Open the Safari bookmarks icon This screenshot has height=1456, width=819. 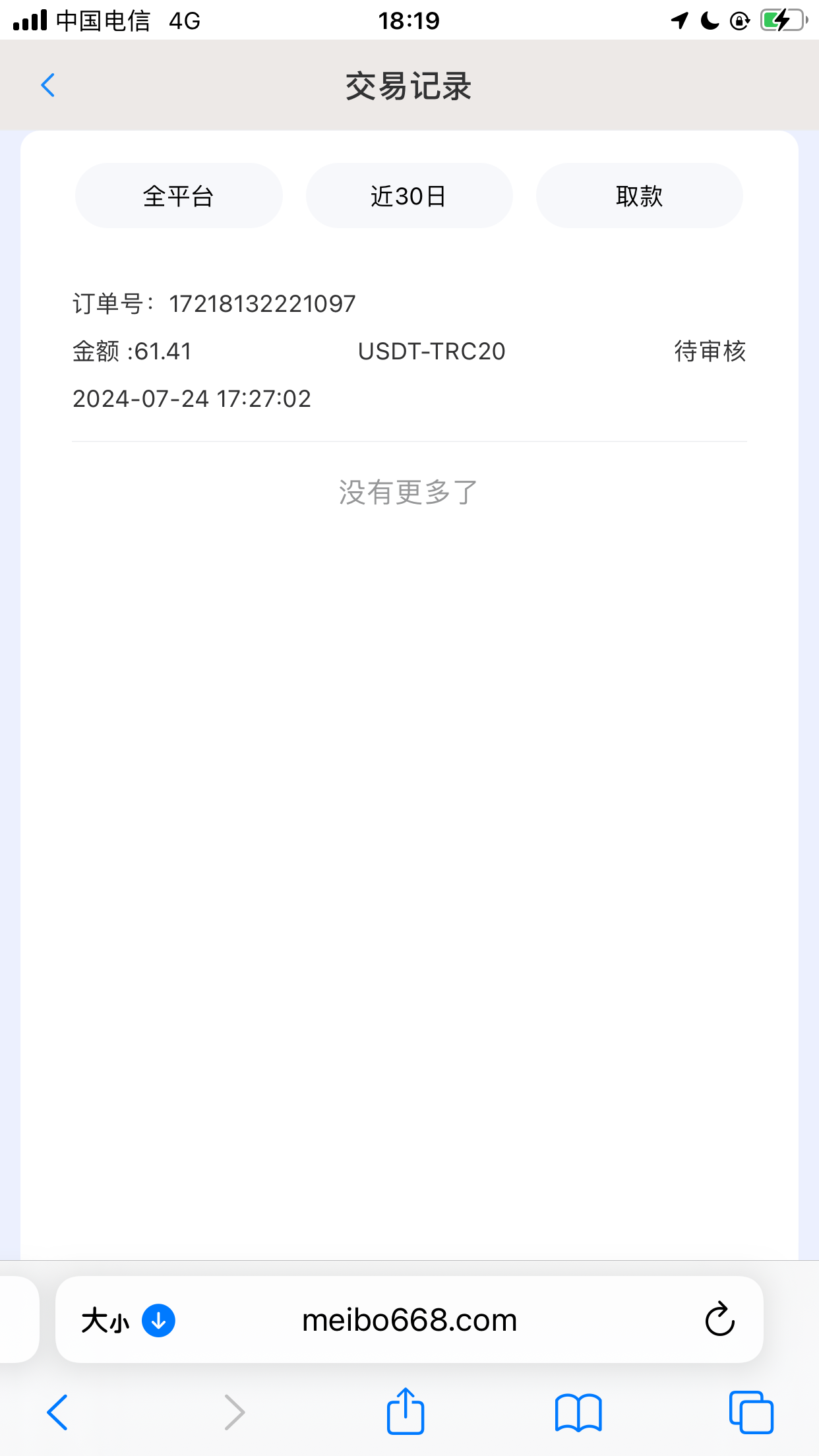(578, 1411)
